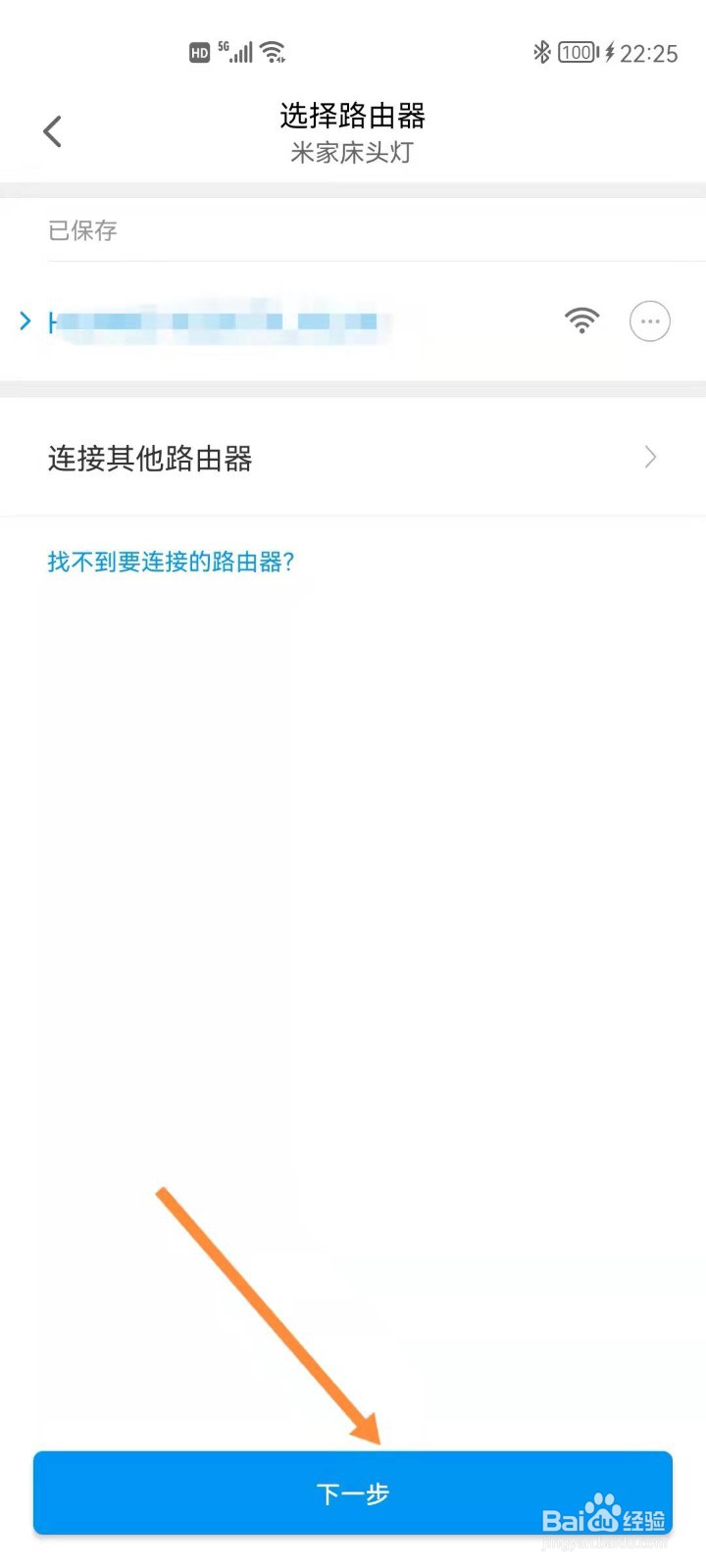Image resolution: width=706 pixels, height=1568 pixels.
Task: Click the battery indicator in the status bar
Action: pos(577,53)
